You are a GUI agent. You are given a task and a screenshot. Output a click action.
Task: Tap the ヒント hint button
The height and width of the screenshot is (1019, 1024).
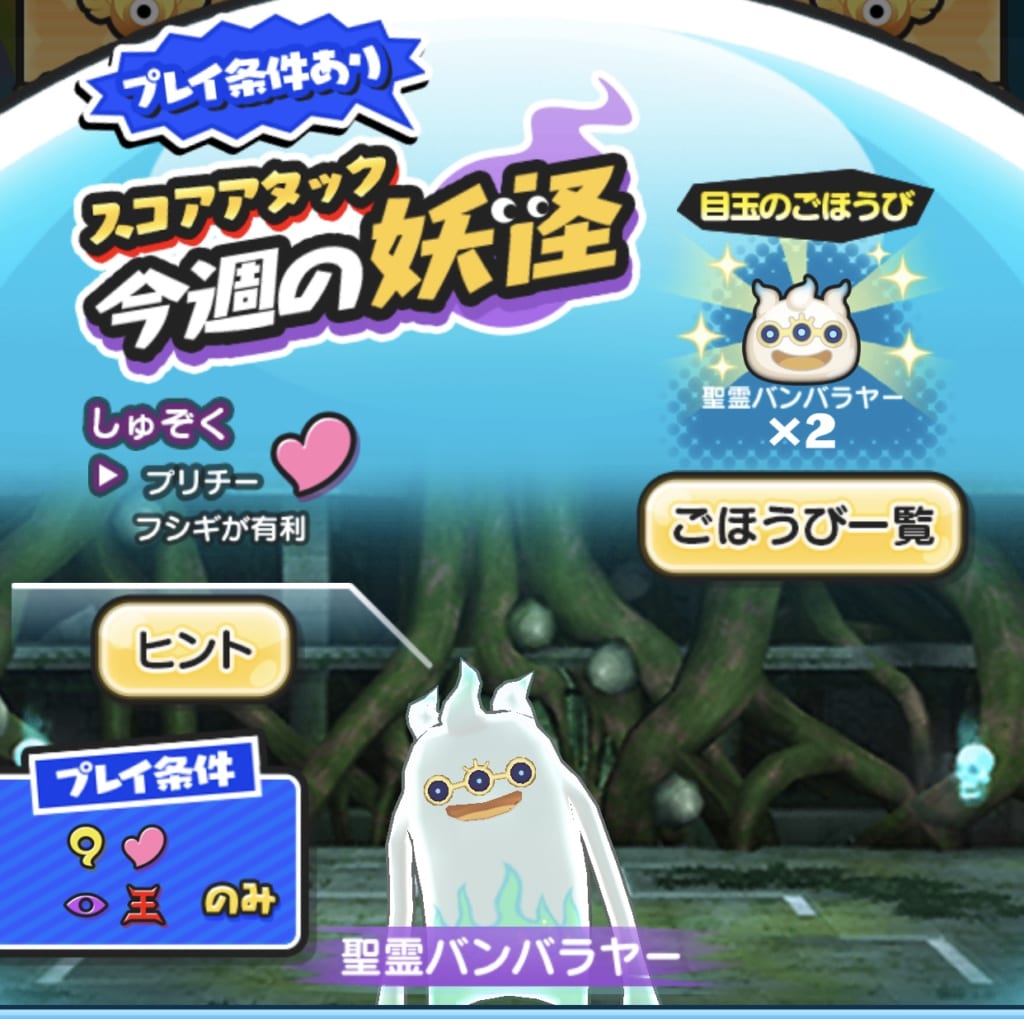pos(194,649)
